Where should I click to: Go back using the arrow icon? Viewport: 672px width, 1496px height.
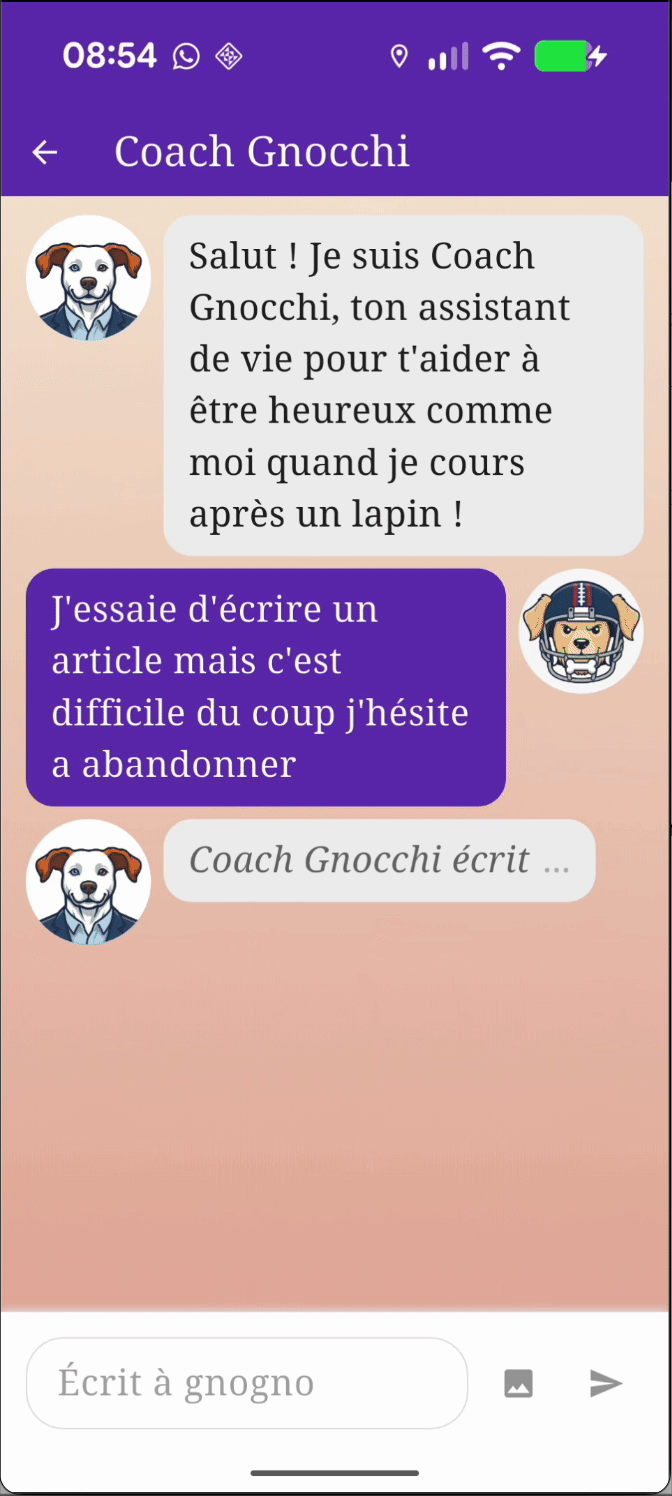(45, 152)
